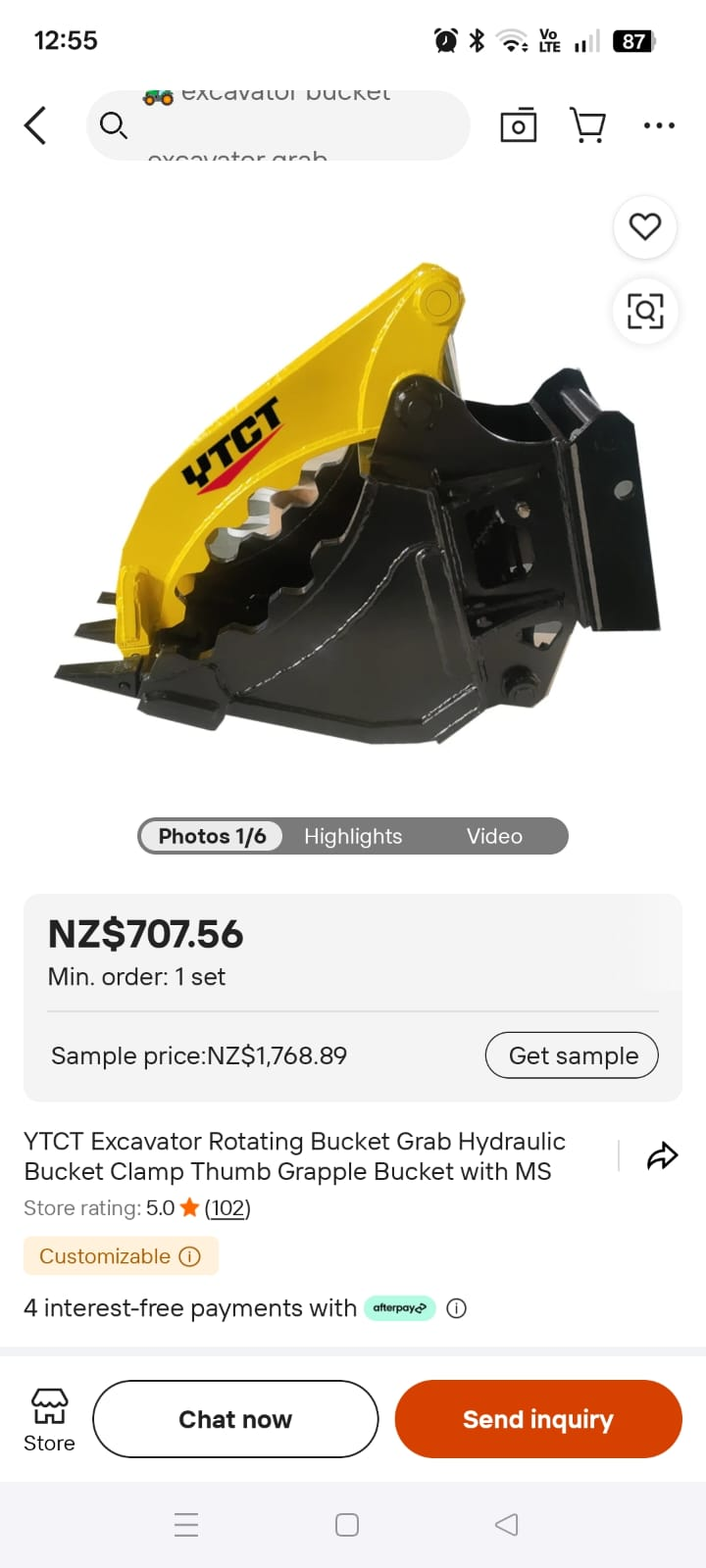Tap the system home button
This screenshot has width=706, height=1568.
coord(347,1525)
